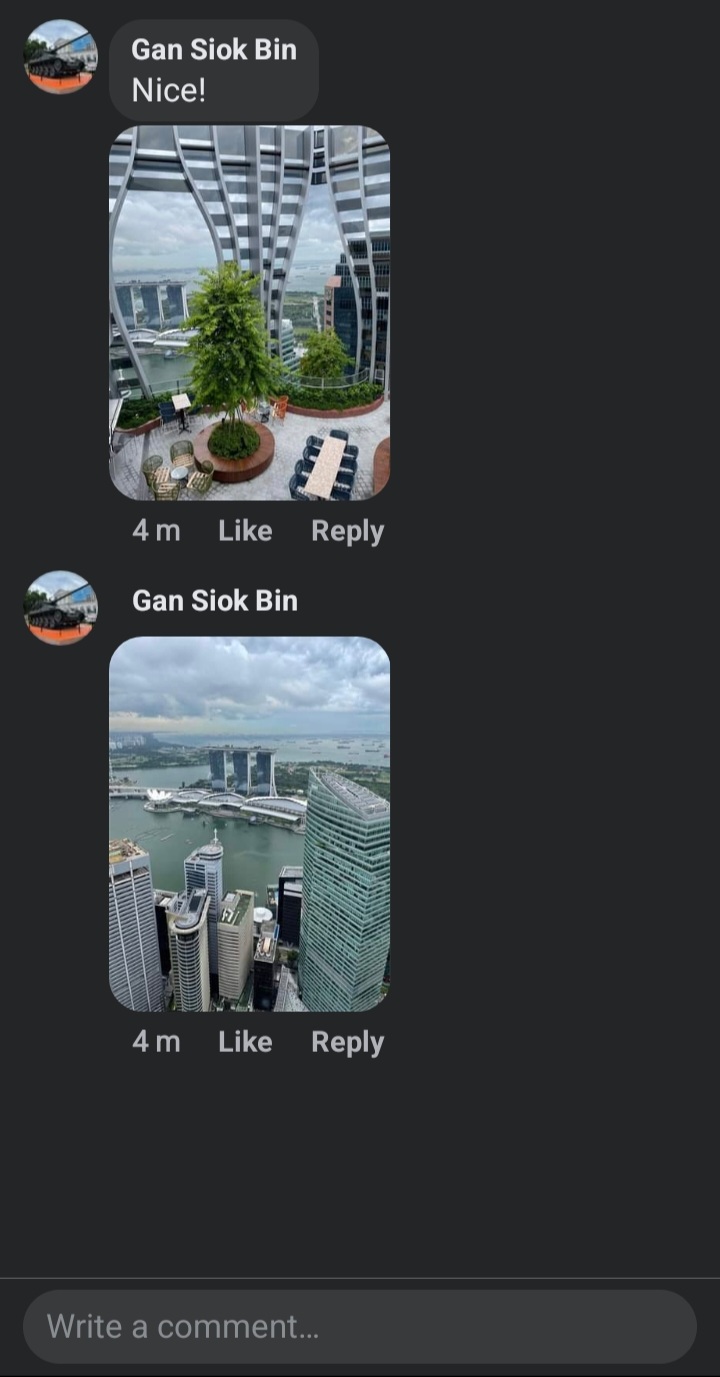This screenshot has height=1377, width=720.
Task: Reply to the comment with the skyline photo
Action: pyautogui.click(x=347, y=1042)
